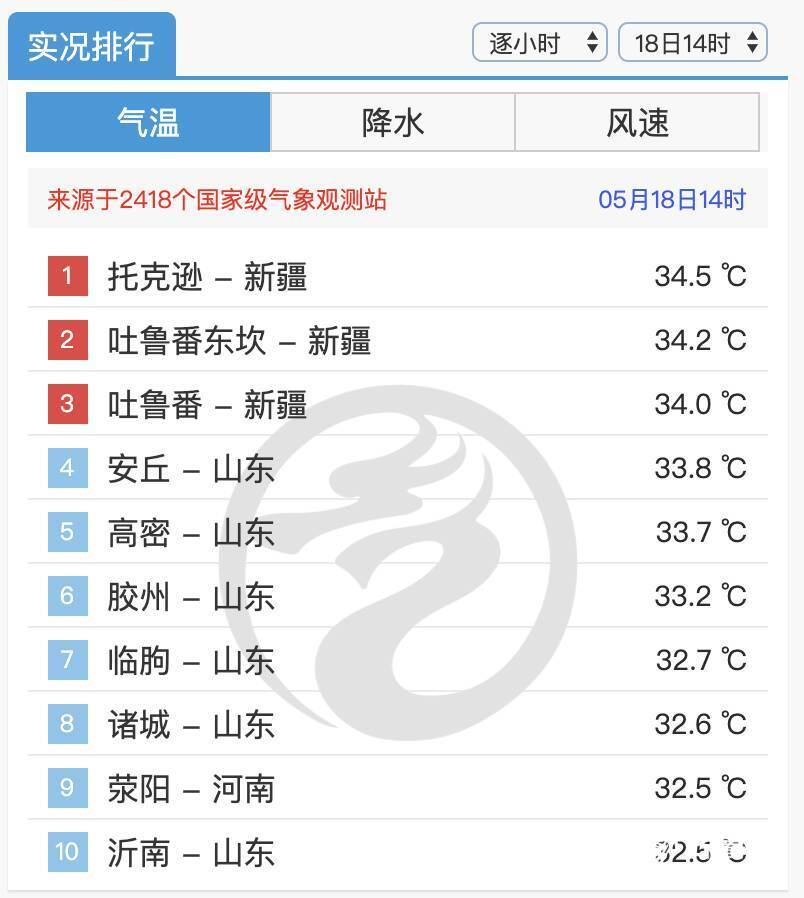This screenshot has width=804, height=898.
Task: Click the rank 2 badge beside 吐鲁番东坎
Action: (x=66, y=340)
